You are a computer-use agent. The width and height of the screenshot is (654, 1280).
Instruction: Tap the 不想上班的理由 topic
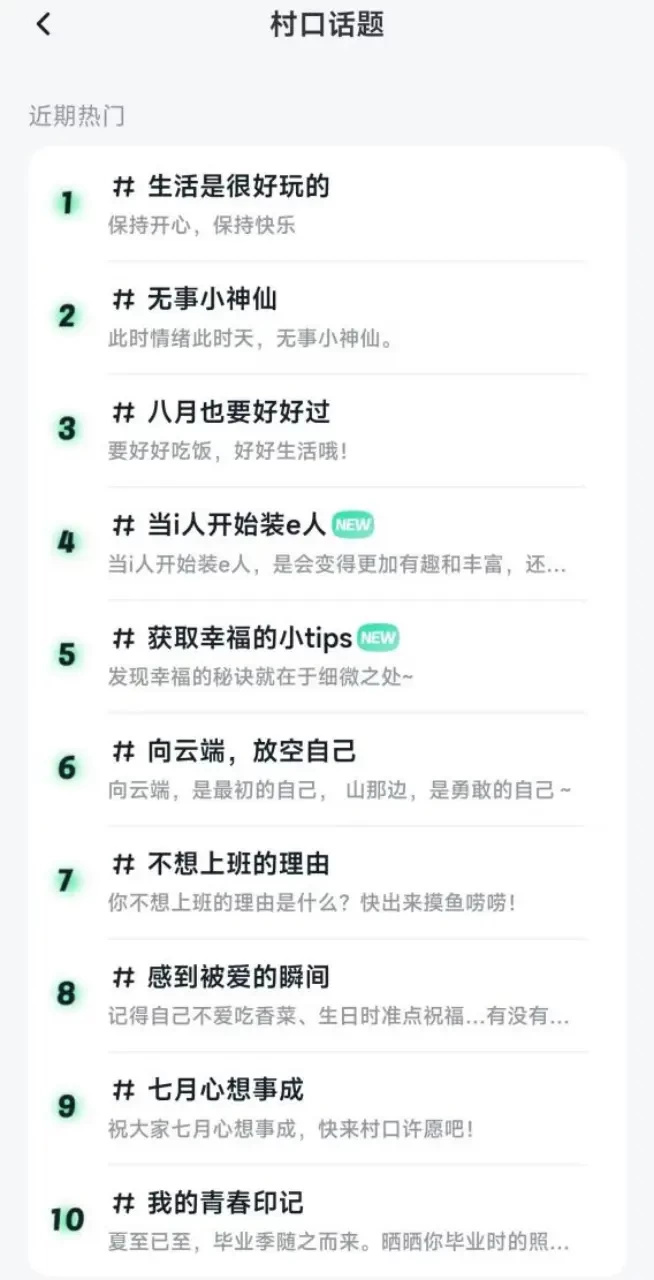pos(238,864)
